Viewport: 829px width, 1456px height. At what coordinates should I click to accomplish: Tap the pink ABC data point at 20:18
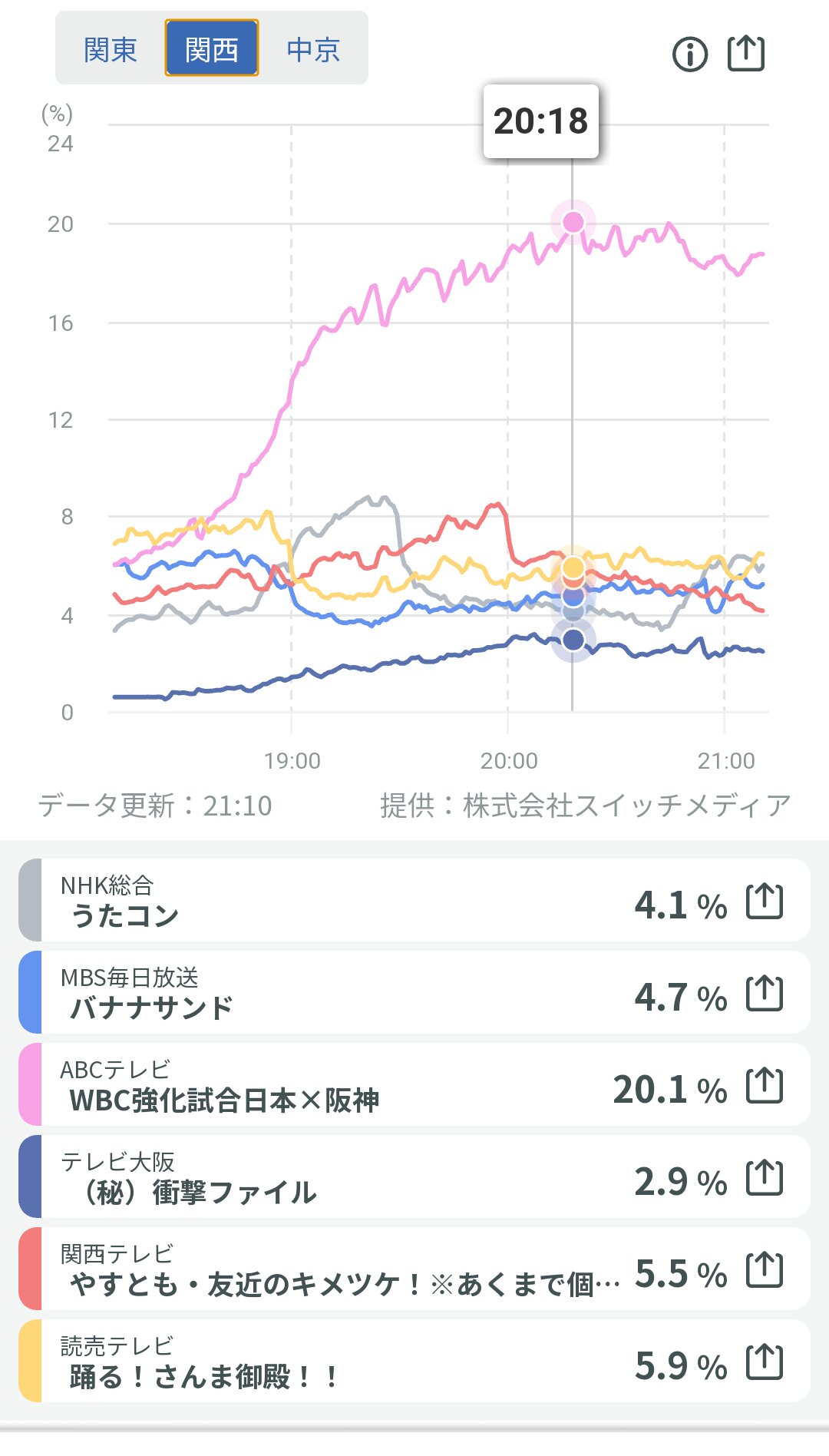573,222
